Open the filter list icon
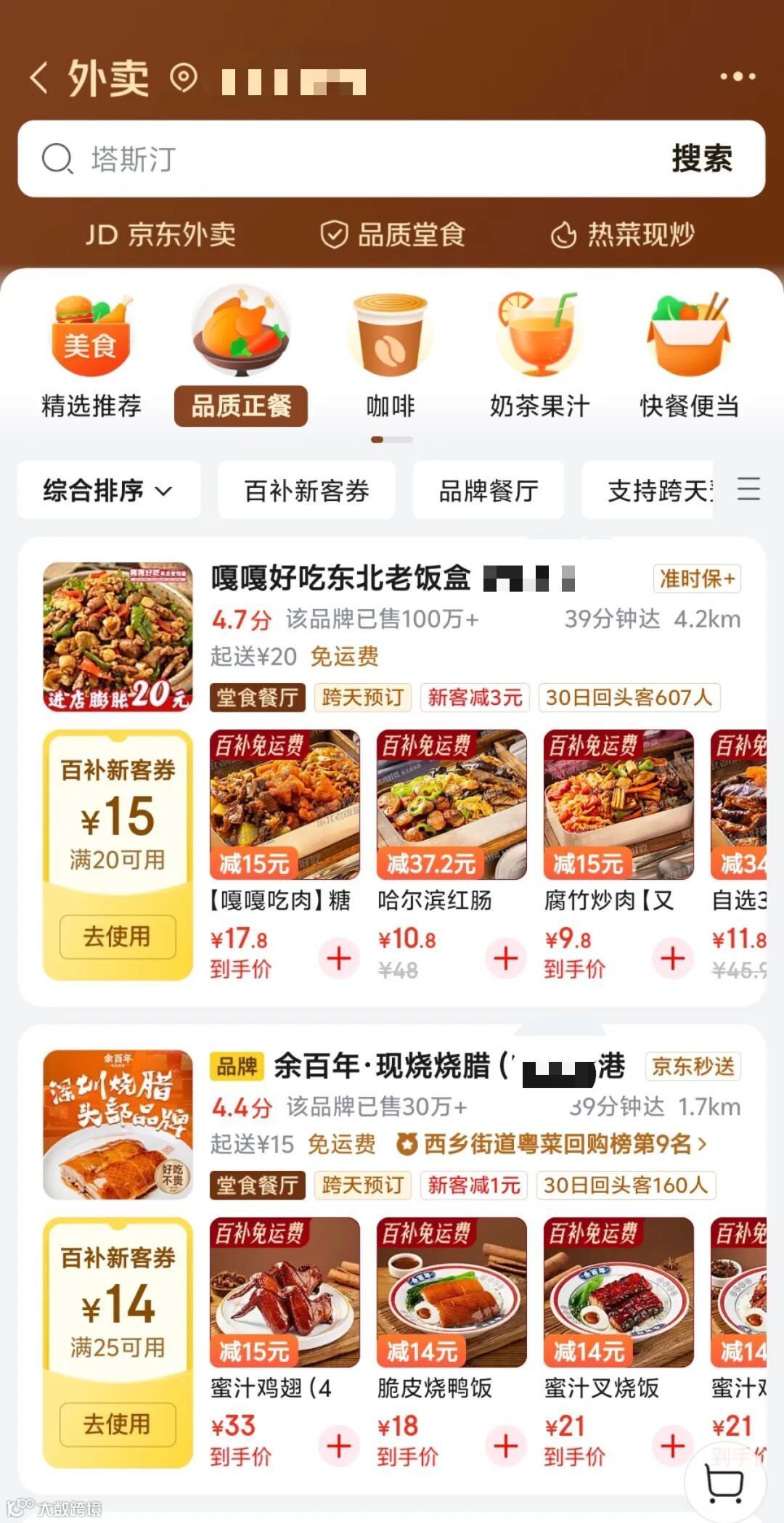 [x=748, y=489]
